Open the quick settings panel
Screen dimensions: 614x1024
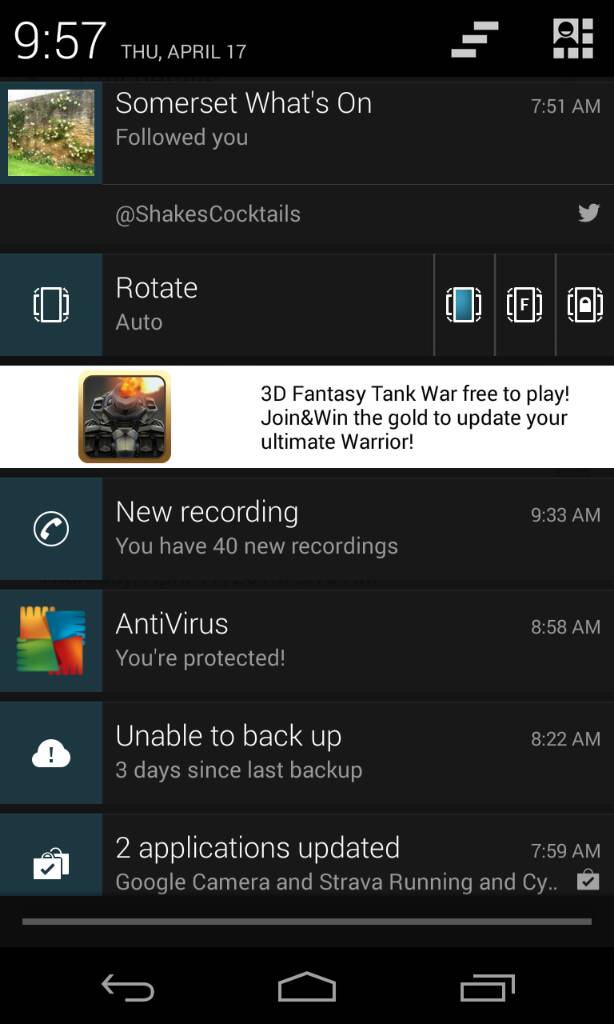pos(573,40)
